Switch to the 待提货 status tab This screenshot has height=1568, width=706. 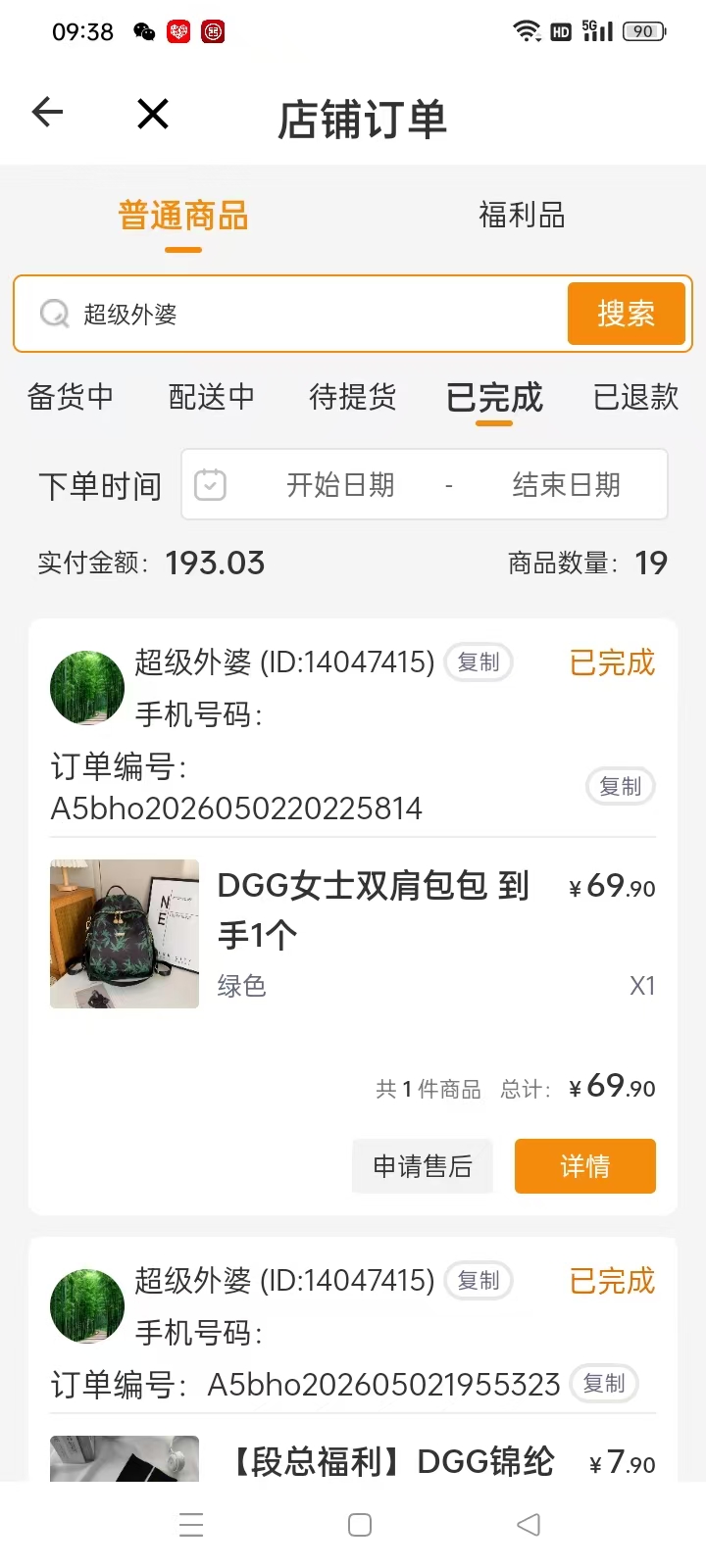click(353, 397)
